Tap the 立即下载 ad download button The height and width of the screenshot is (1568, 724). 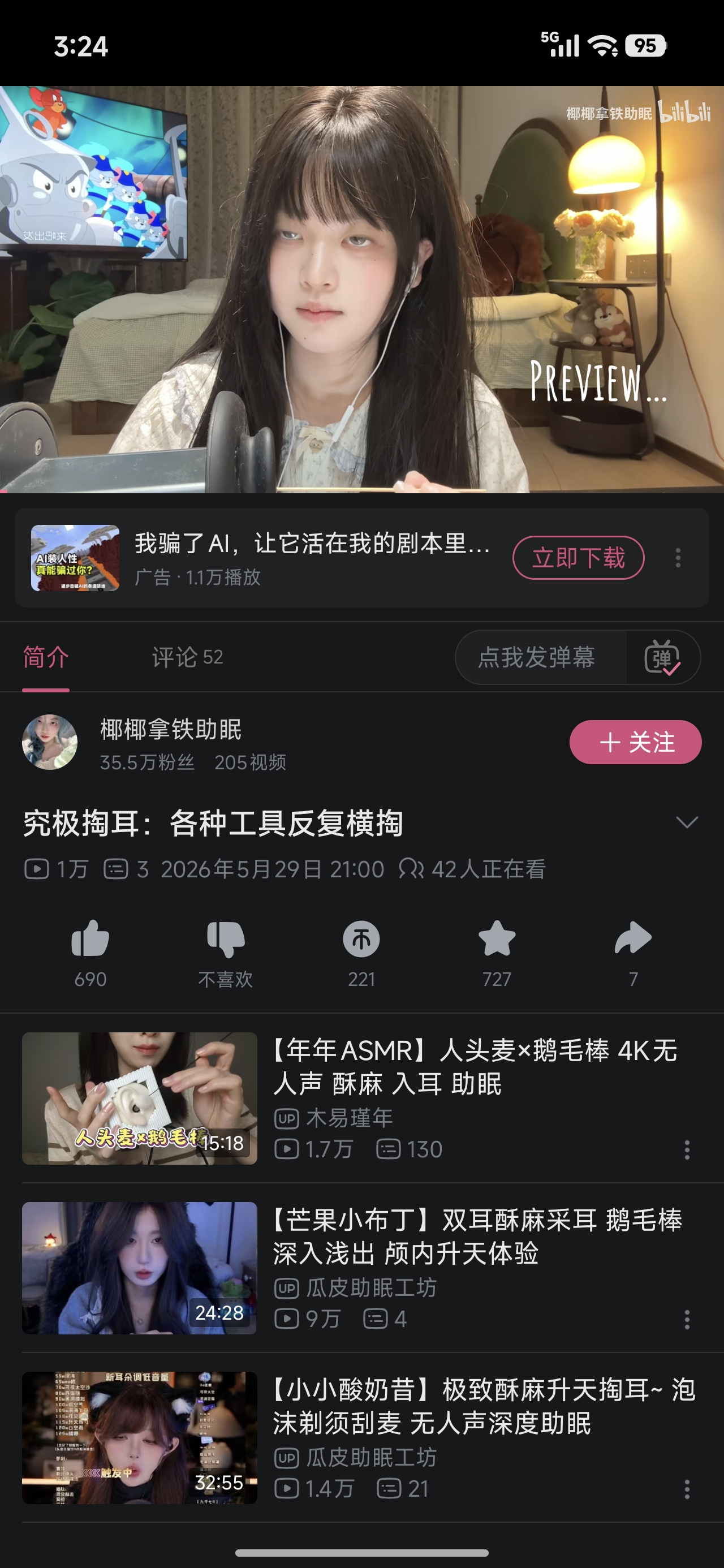[x=579, y=558]
